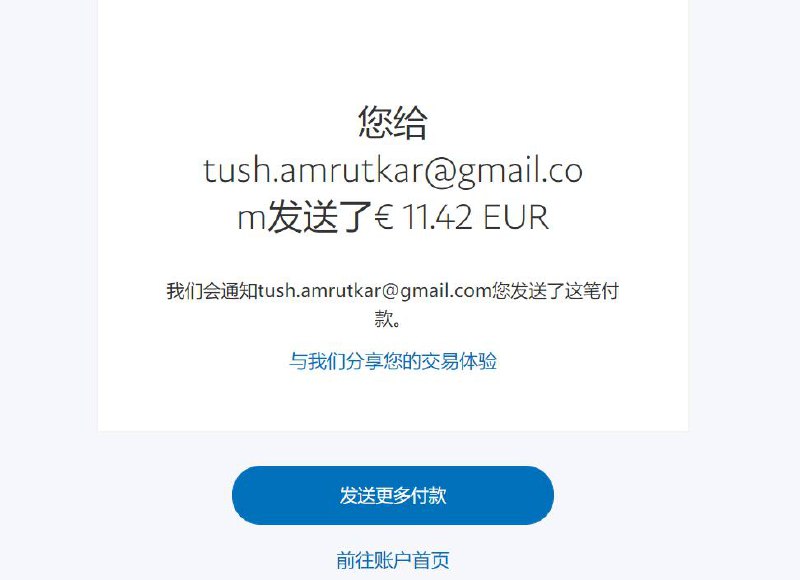Tap the 发送更多付款 button
This screenshot has width=800, height=580.
392,495
